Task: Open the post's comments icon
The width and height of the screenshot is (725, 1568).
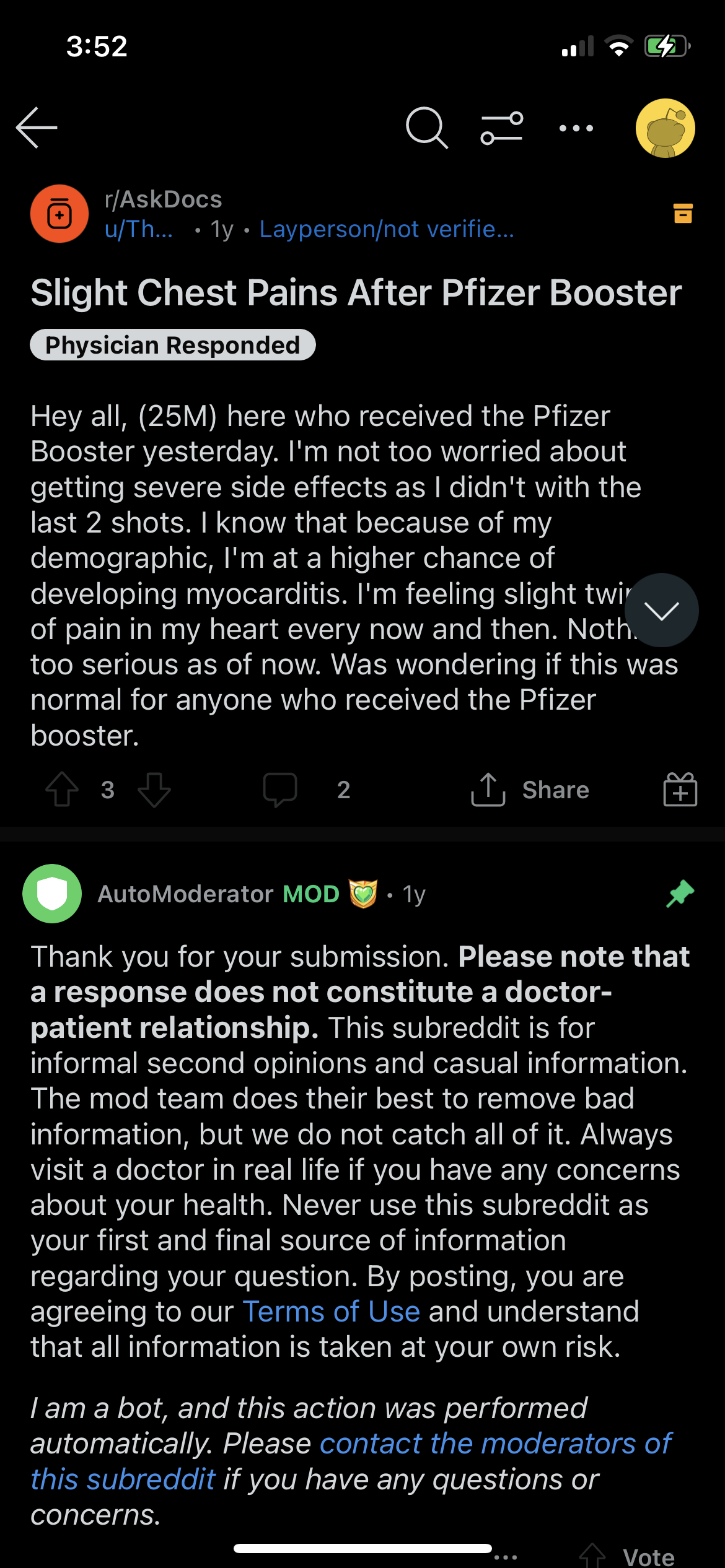Action: 280,790
